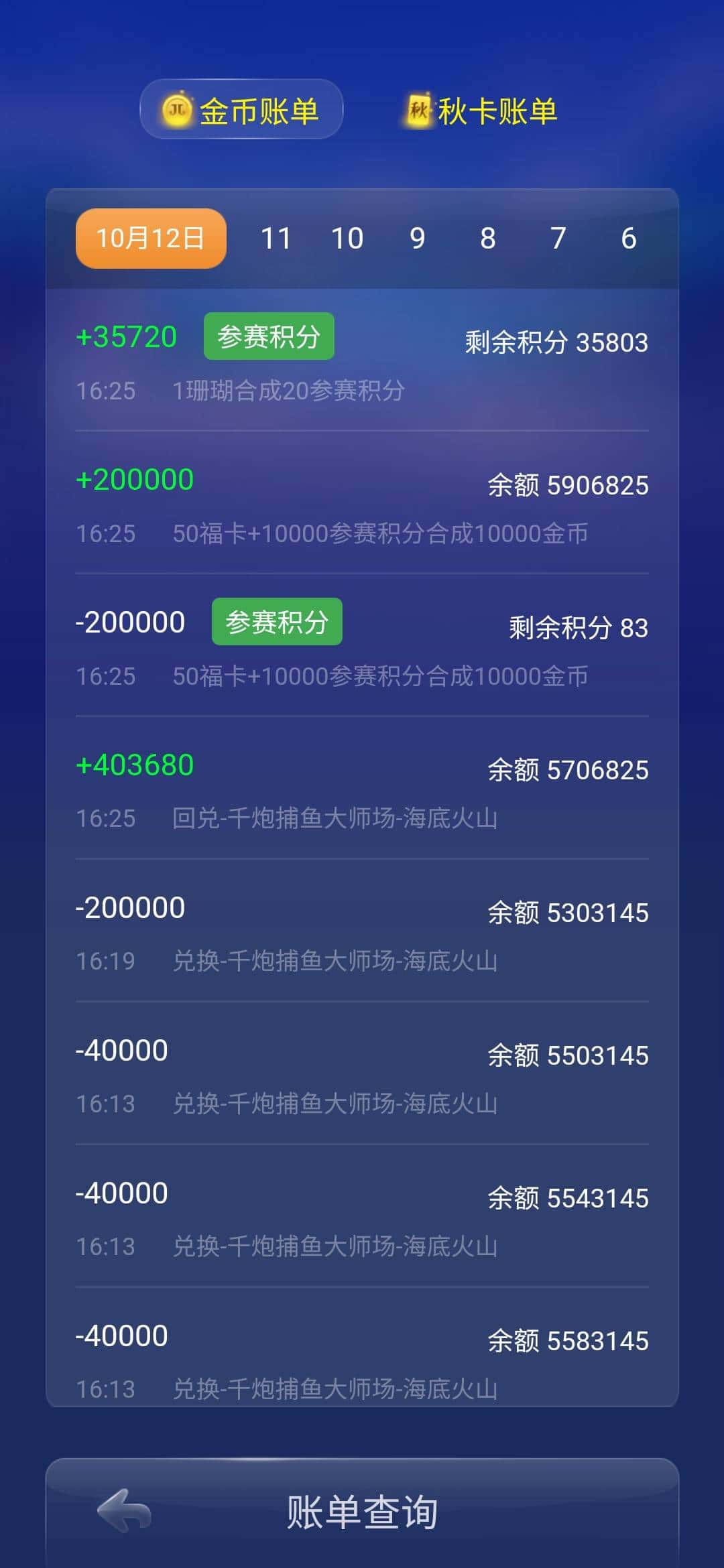The image size is (724, 1568).
Task: Select date 8 in the date bar
Action: tap(488, 238)
